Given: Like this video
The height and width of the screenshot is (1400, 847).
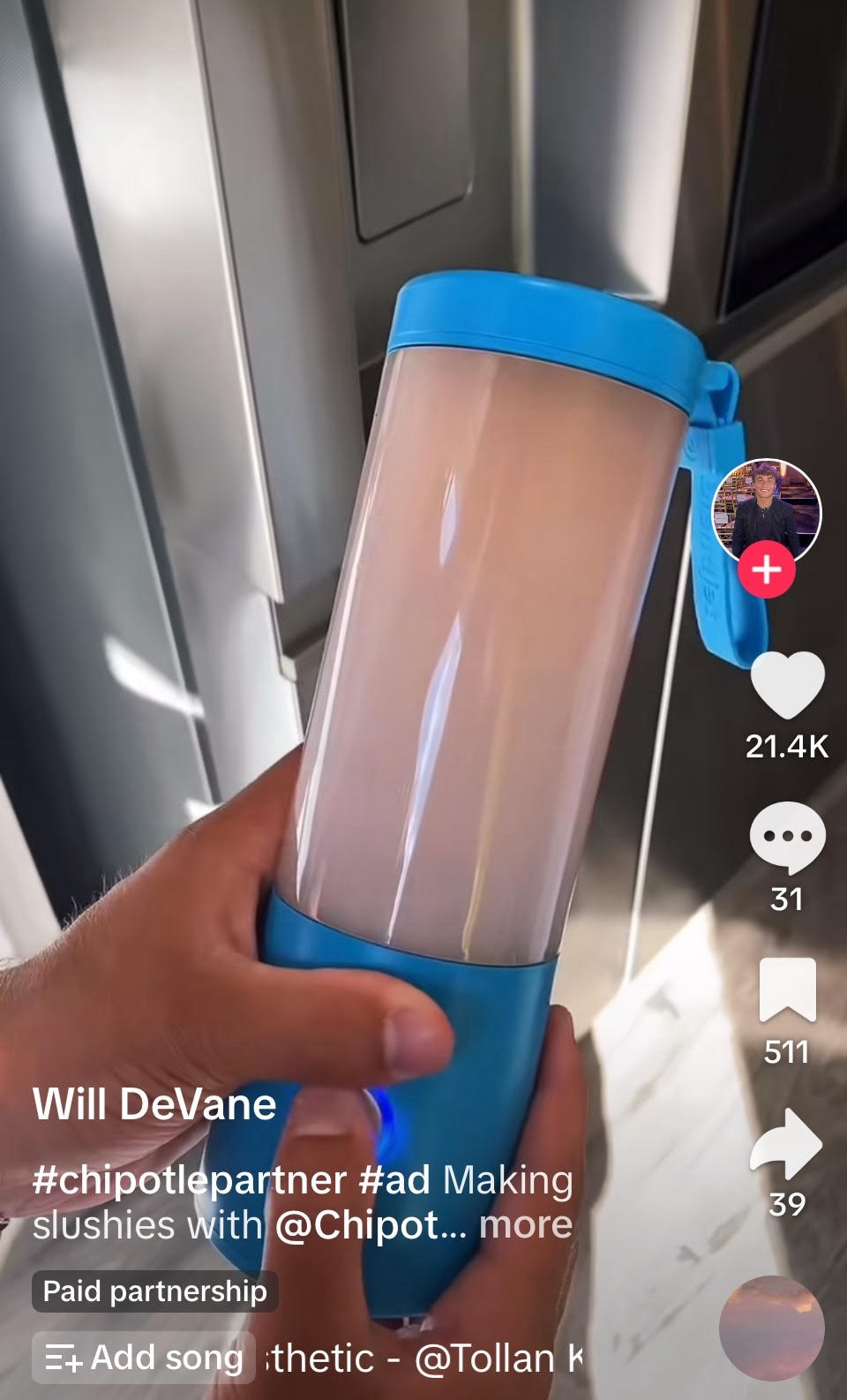Looking at the screenshot, I should click(x=786, y=686).
